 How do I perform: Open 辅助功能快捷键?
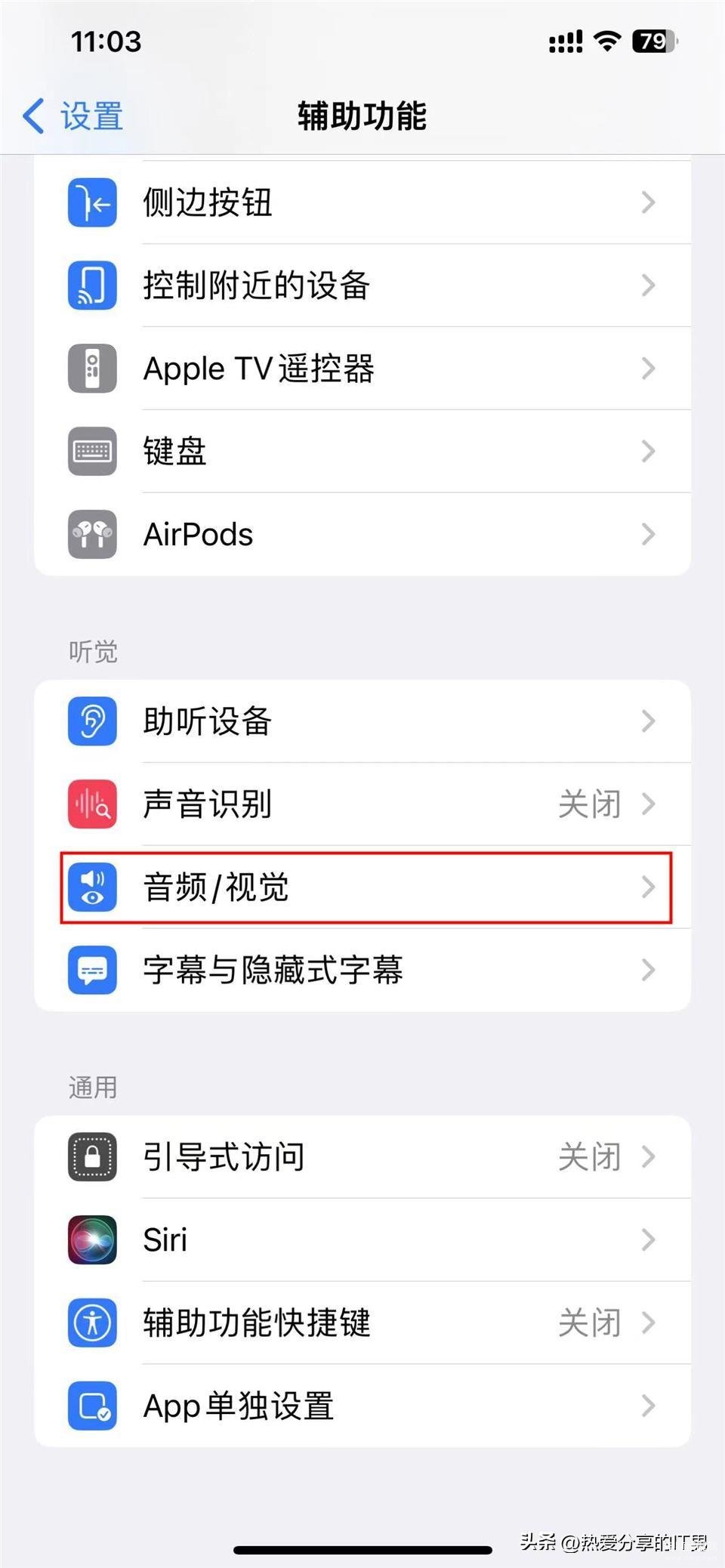click(x=362, y=1323)
